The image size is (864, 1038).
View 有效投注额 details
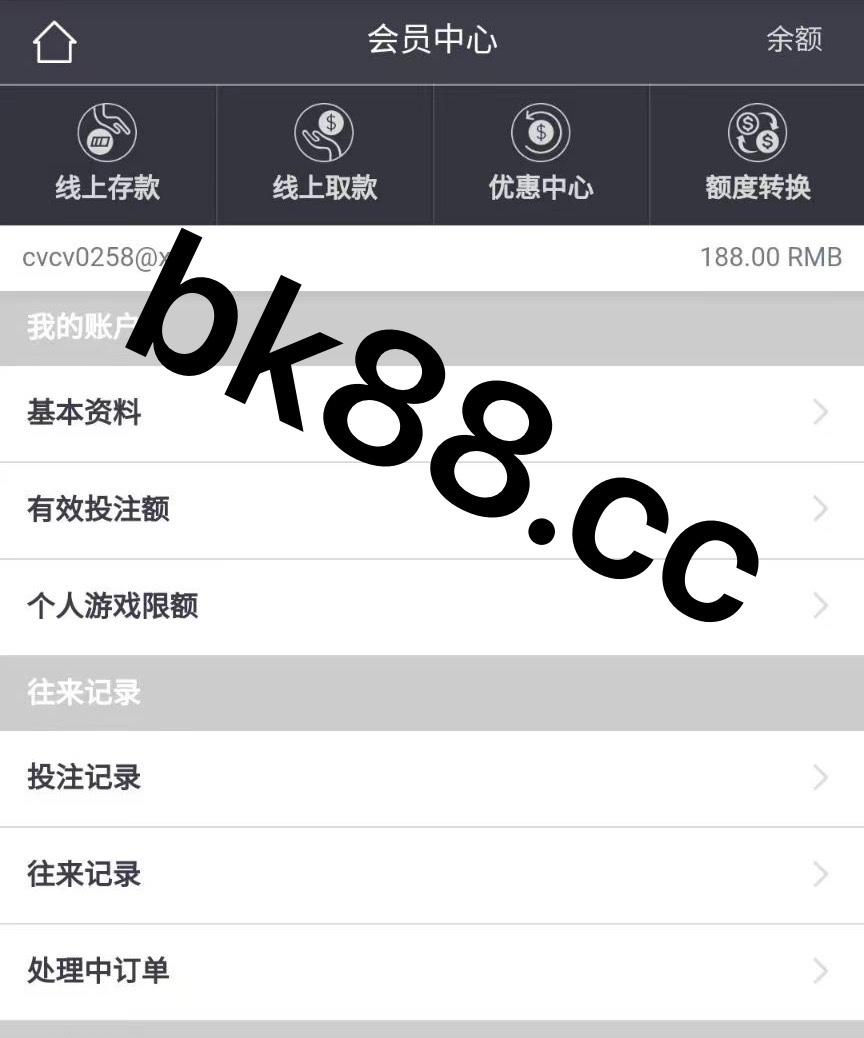(x=432, y=510)
